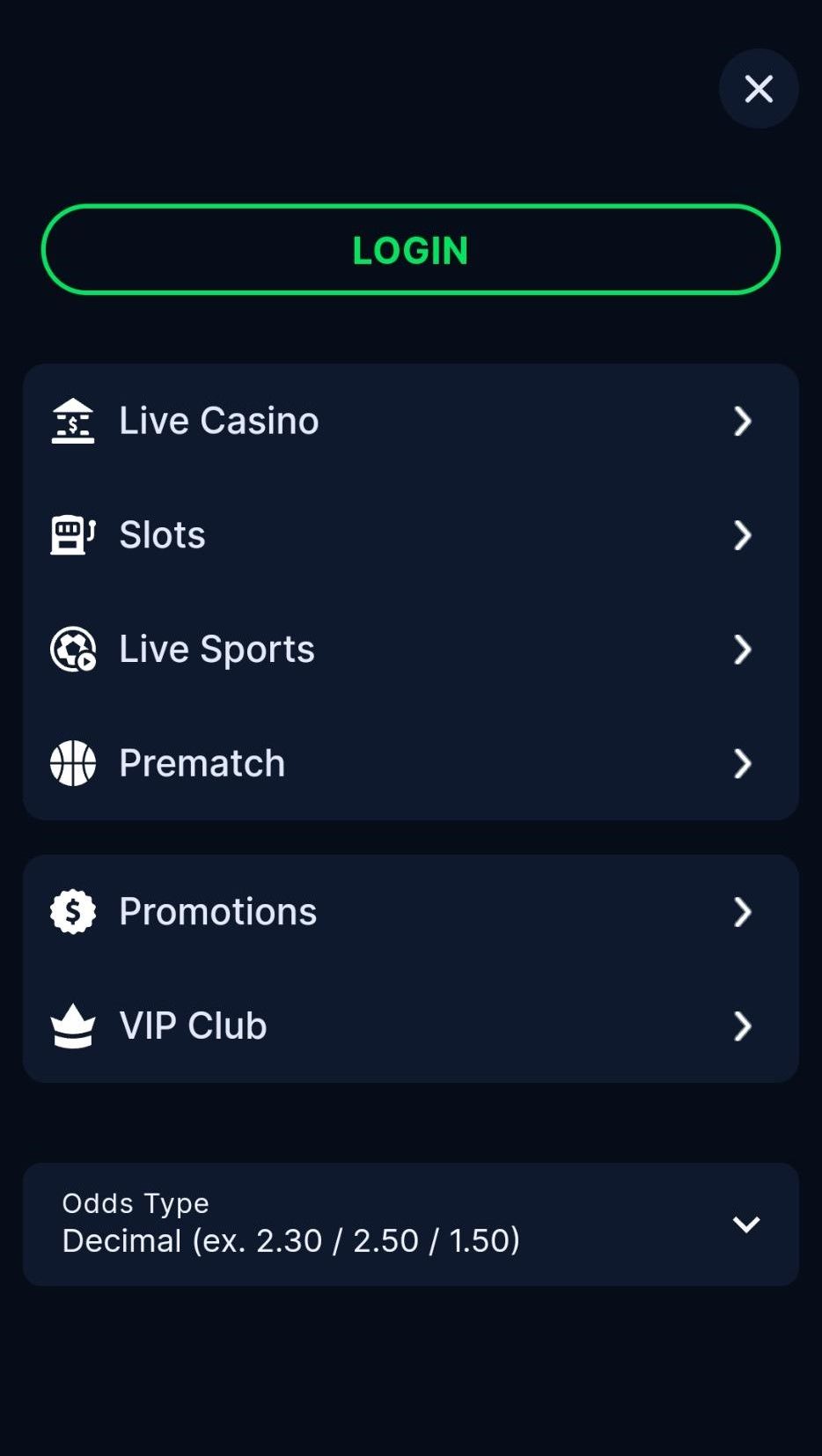
Task: Click the Promotions dollar badge icon
Action: coord(73,912)
